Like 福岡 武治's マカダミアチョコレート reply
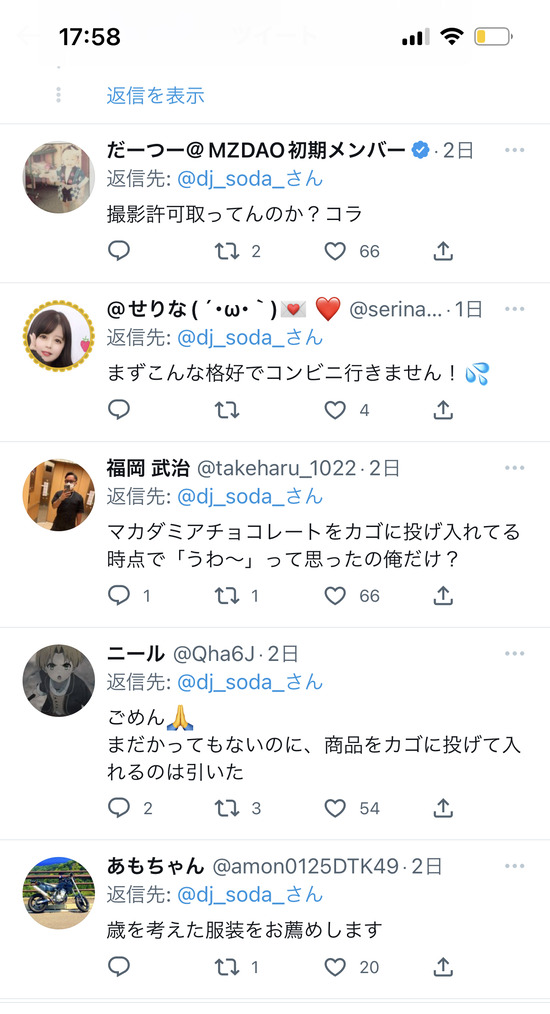 (335, 596)
